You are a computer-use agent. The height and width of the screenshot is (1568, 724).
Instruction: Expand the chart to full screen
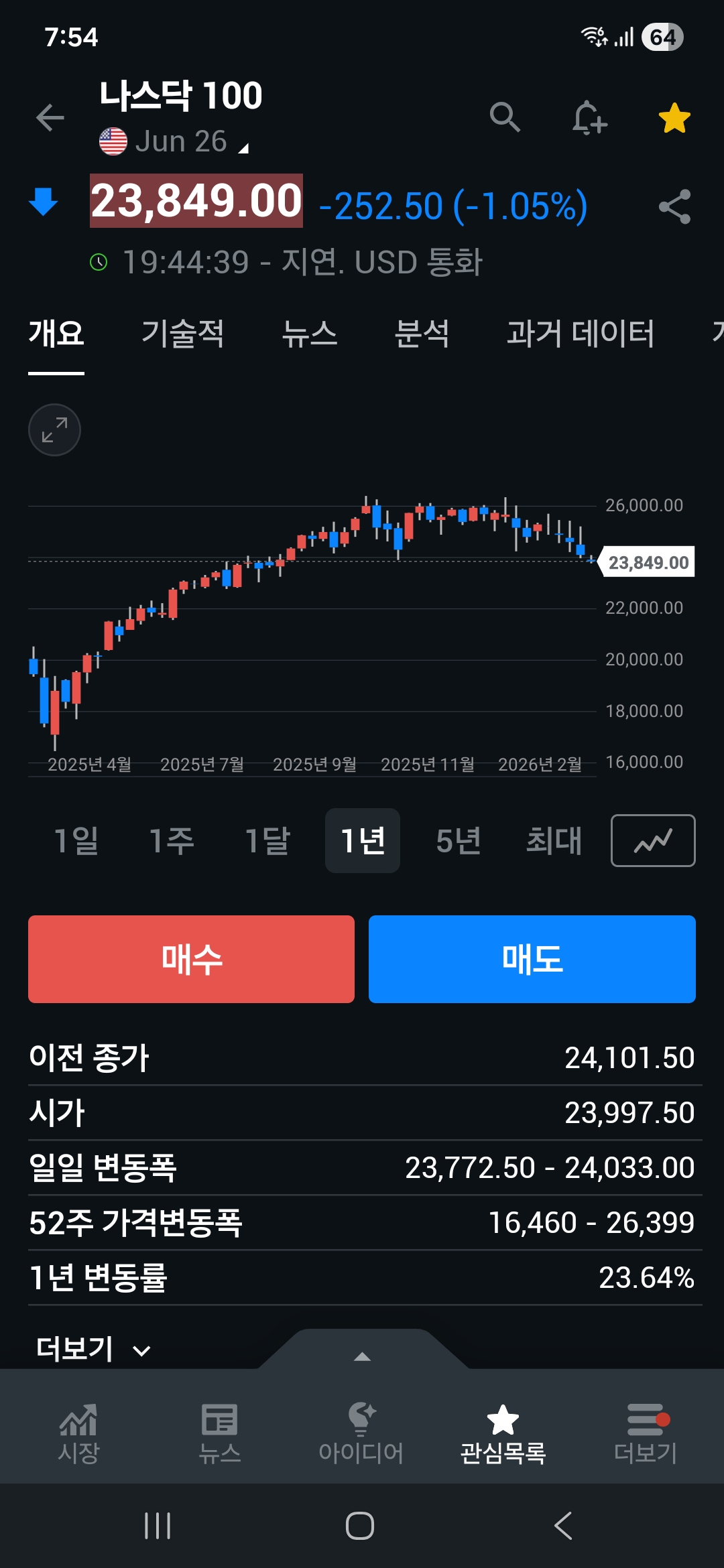tap(54, 430)
